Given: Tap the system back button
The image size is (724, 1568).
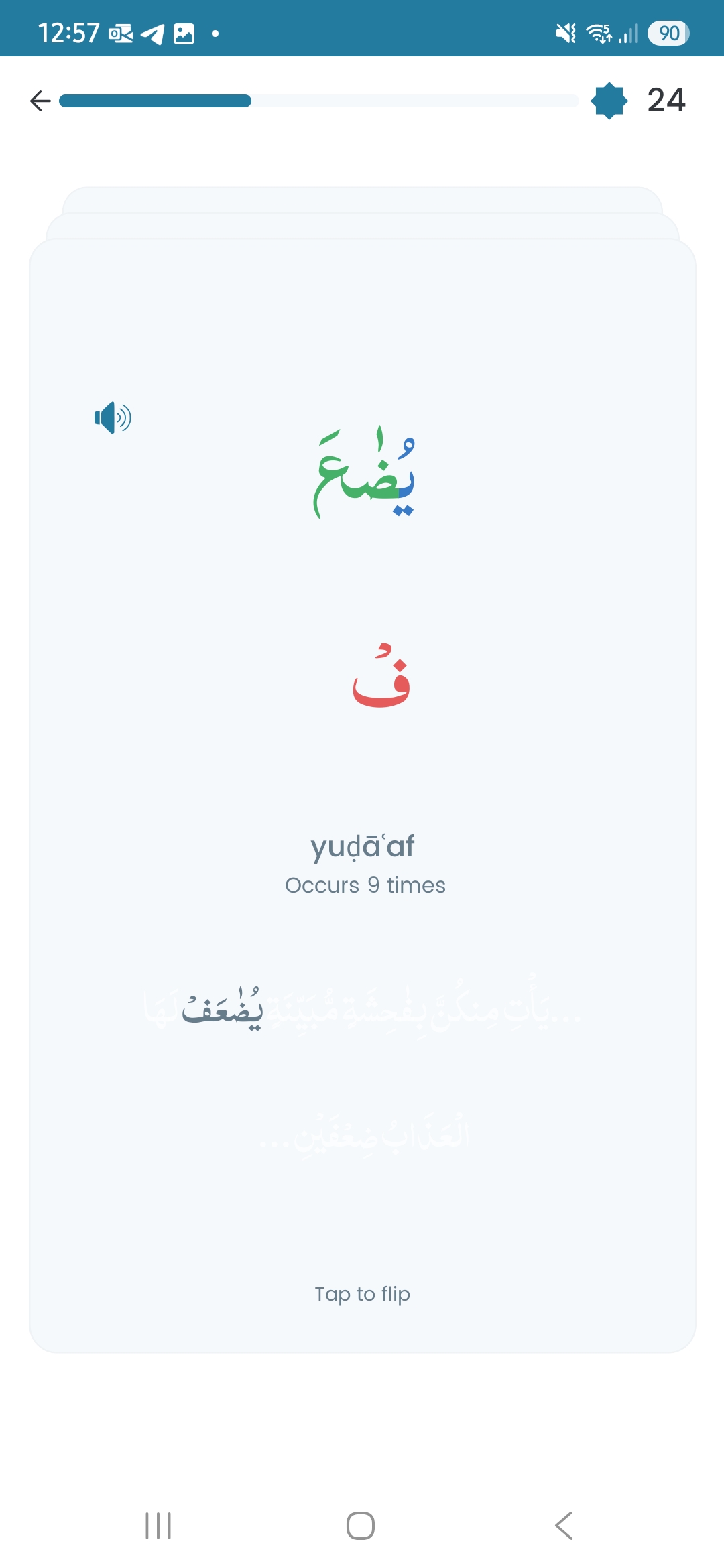Looking at the screenshot, I should coord(564,1526).
